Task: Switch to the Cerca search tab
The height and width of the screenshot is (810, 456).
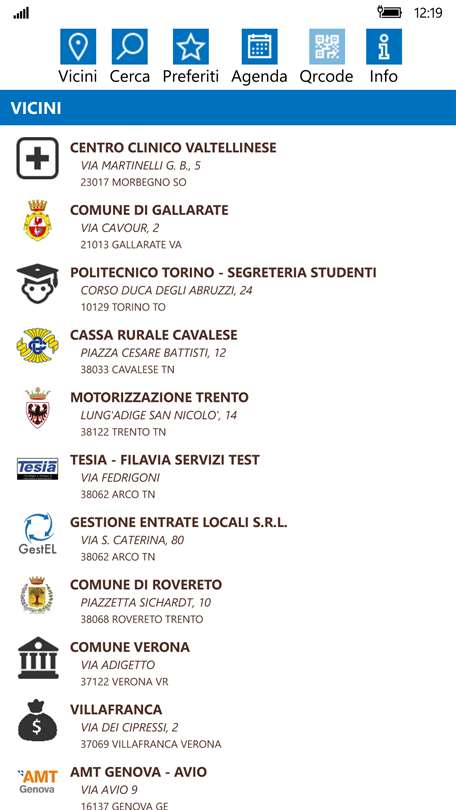Action: pos(130,56)
